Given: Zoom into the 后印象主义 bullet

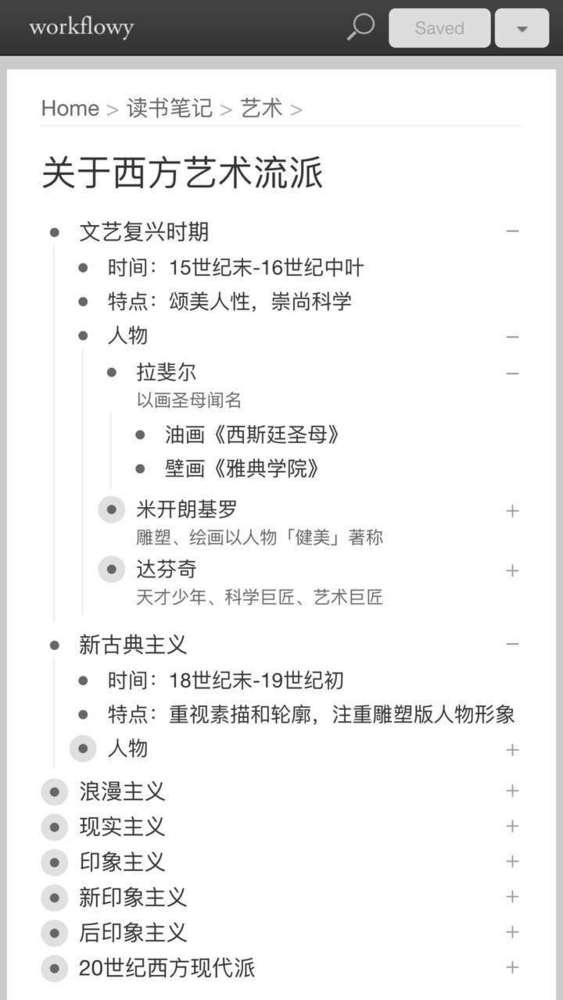Looking at the screenshot, I should tap(54, 933).
